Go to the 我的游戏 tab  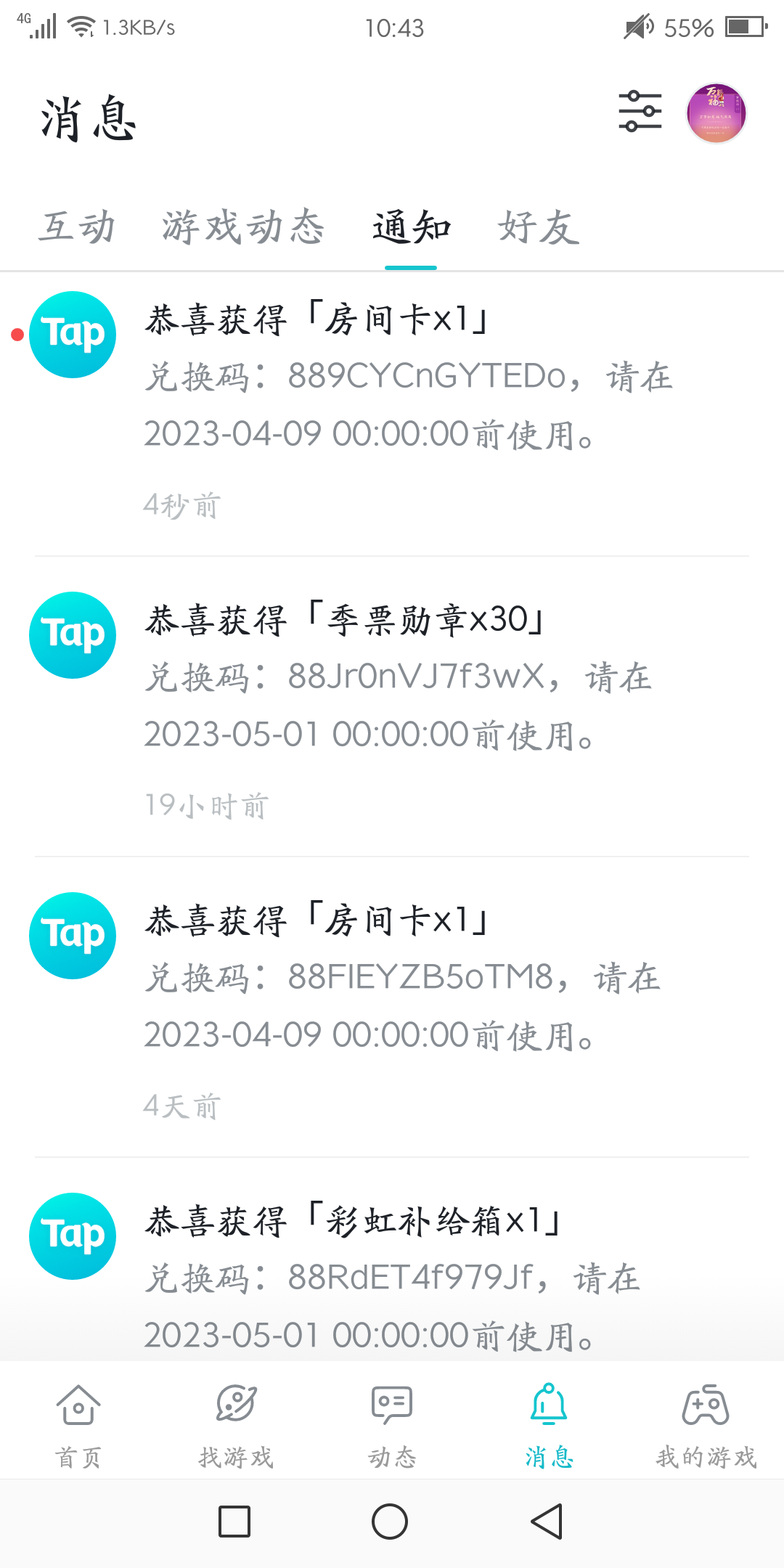click(706, 1426)
